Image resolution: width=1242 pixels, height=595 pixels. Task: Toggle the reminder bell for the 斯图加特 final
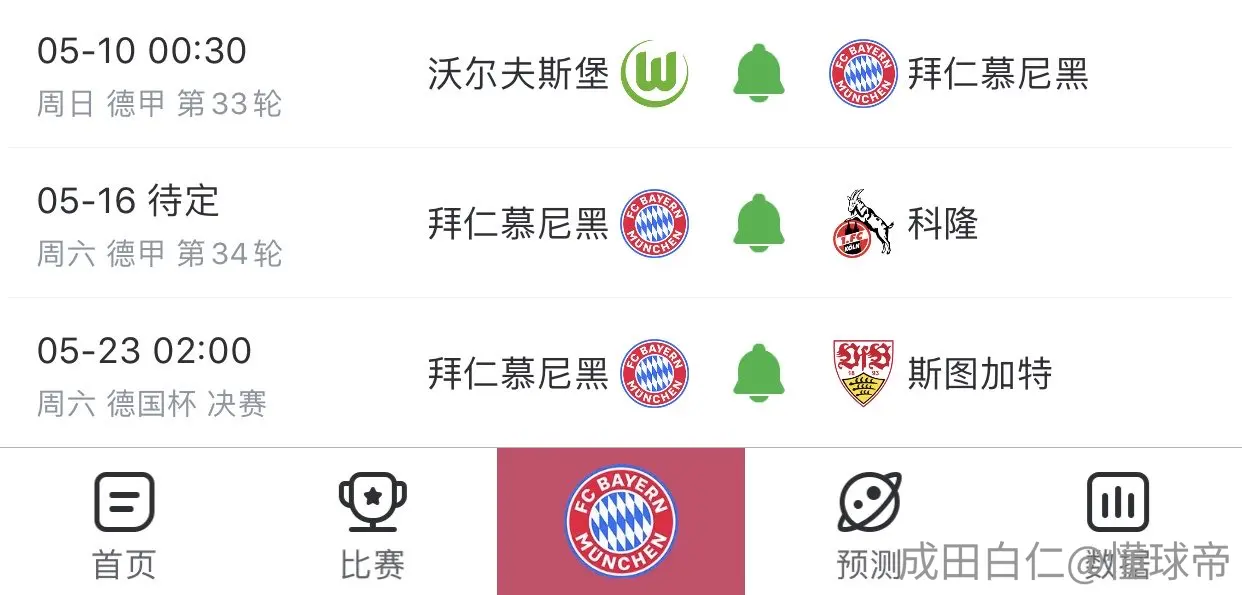click(x=759, y=373)
